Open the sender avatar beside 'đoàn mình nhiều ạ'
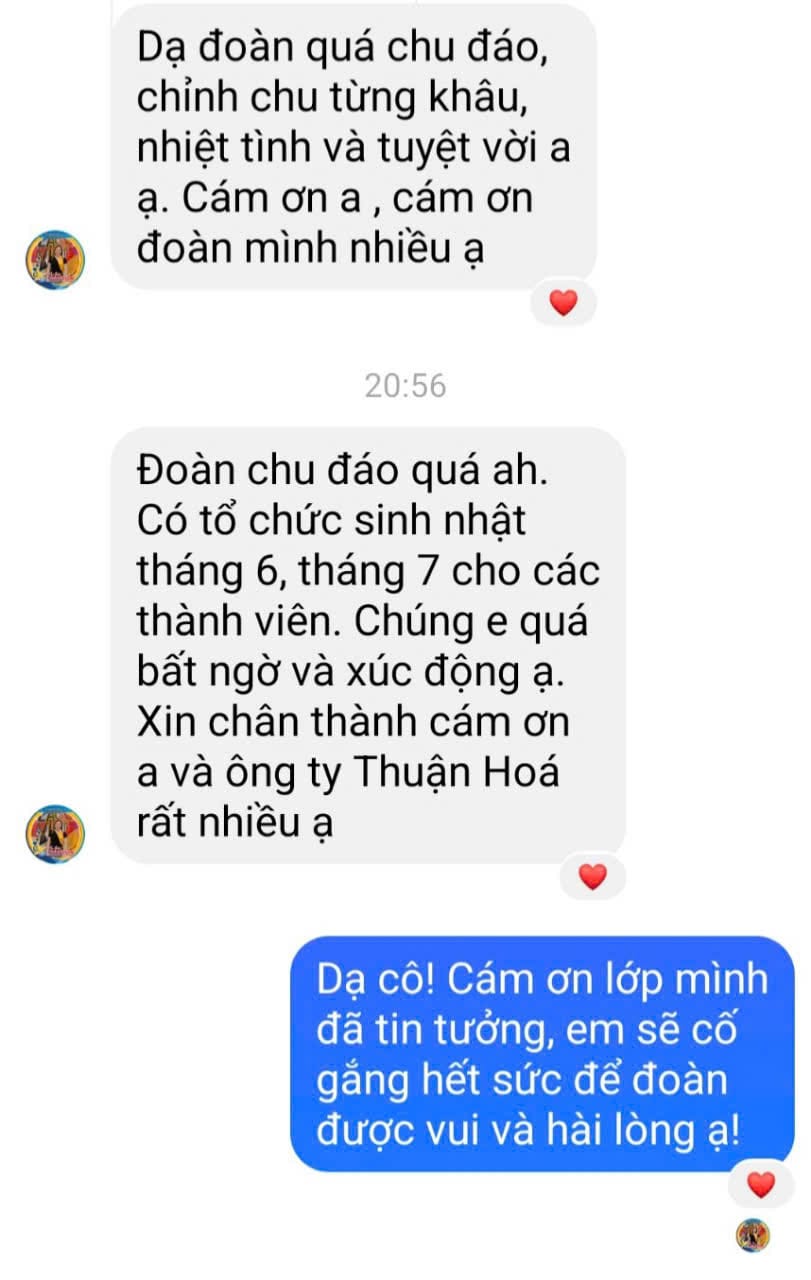This screenshot has width=811, height=1280. point(55,259)
